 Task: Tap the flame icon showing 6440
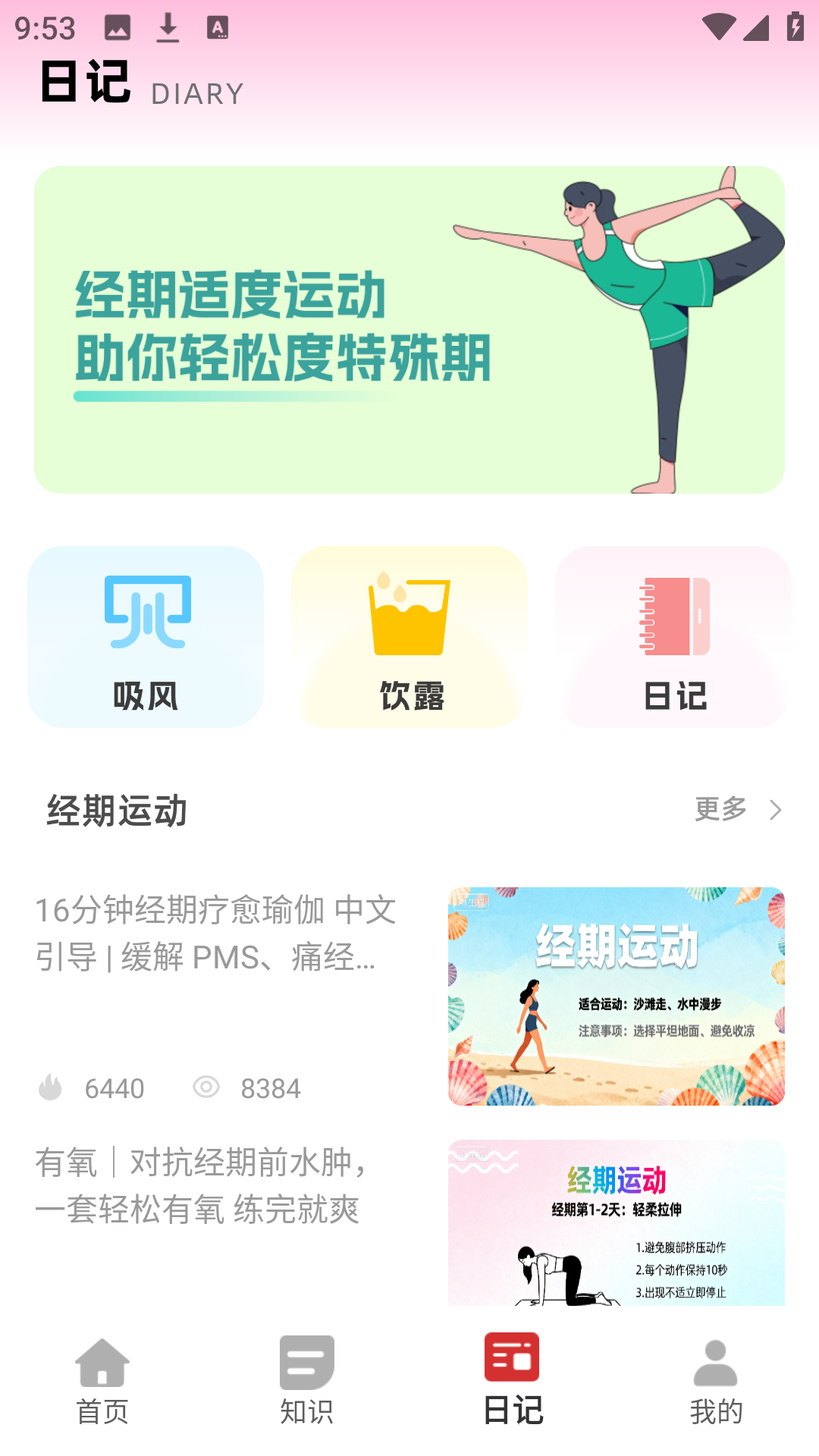51,1087
